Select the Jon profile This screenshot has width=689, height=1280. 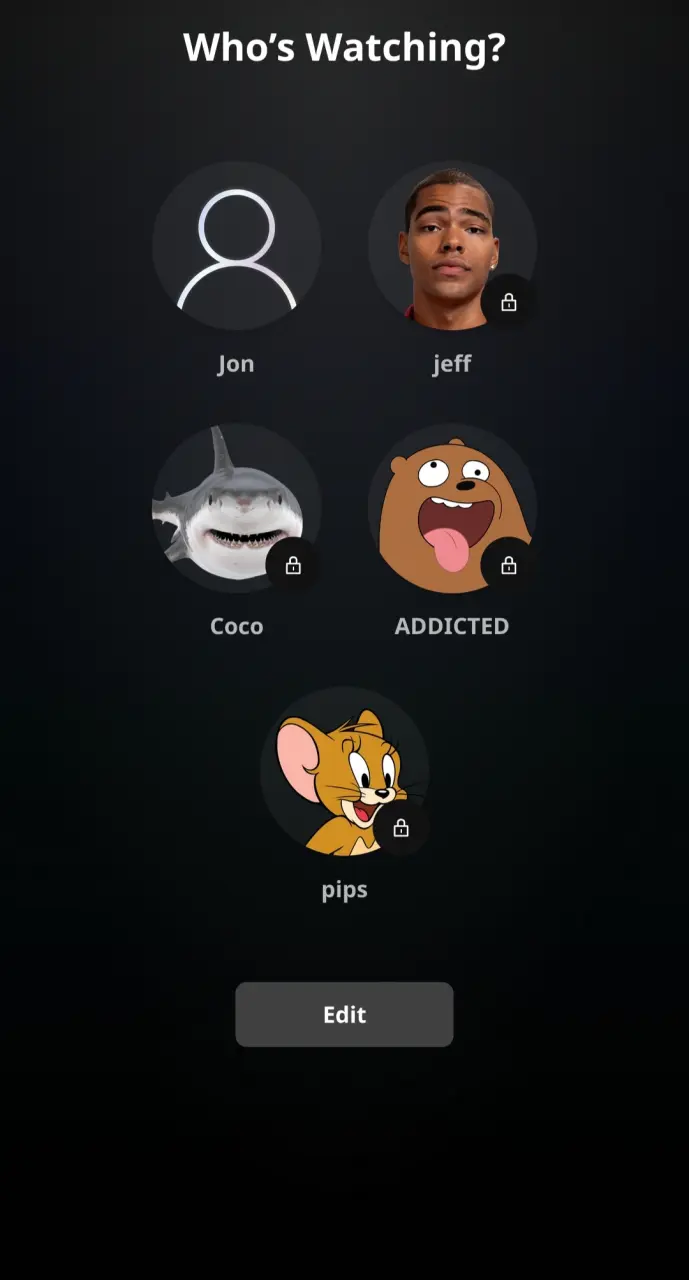(x=236, y=246)
